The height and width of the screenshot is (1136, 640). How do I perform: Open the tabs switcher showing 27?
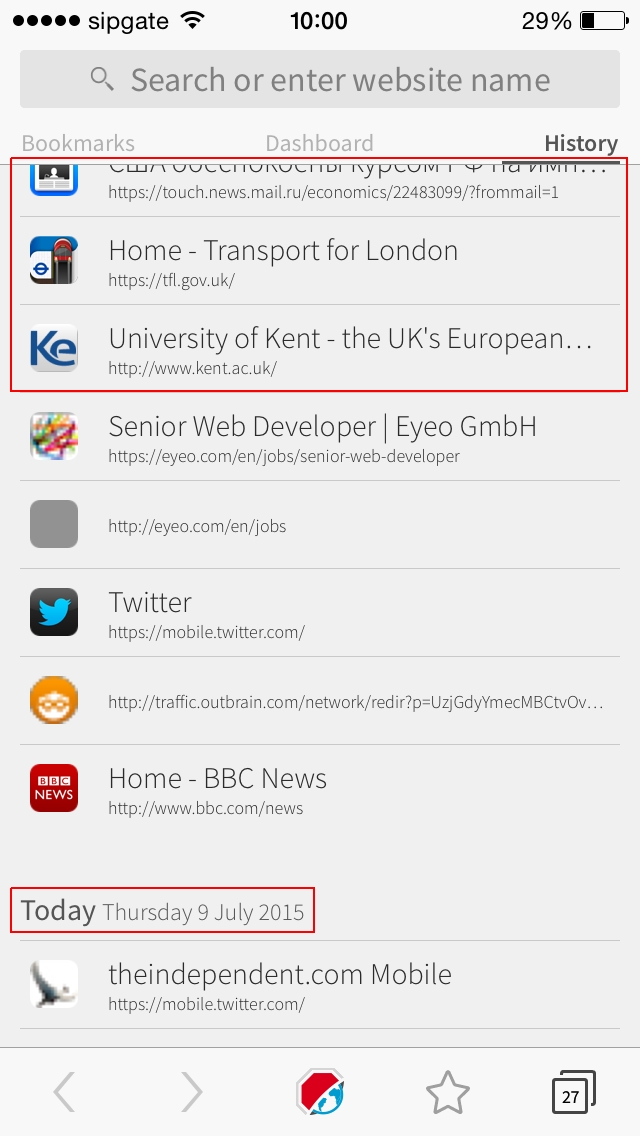[x=574, y=1092]
